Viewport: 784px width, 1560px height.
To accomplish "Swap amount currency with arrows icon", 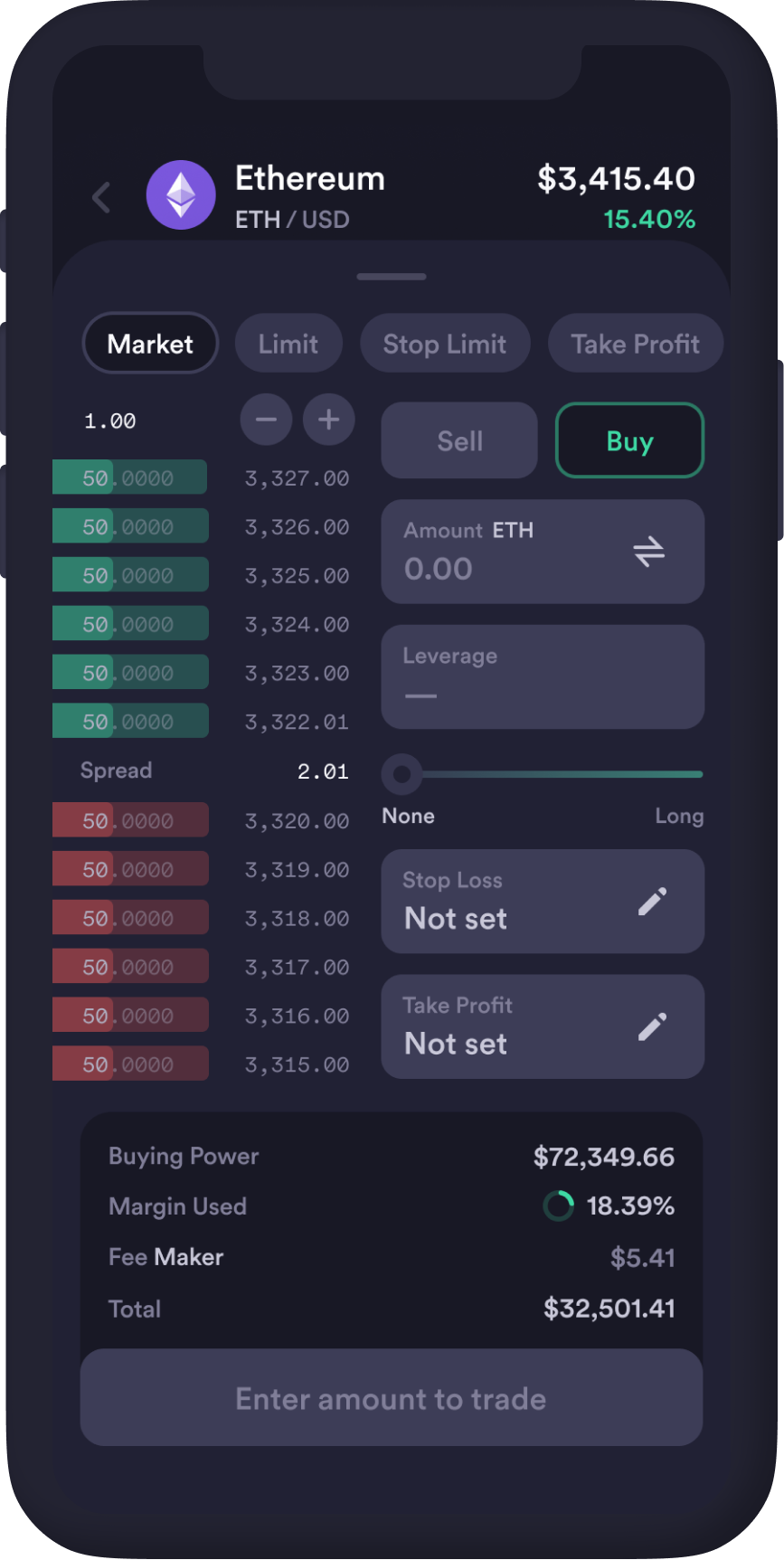I will 649,552.
